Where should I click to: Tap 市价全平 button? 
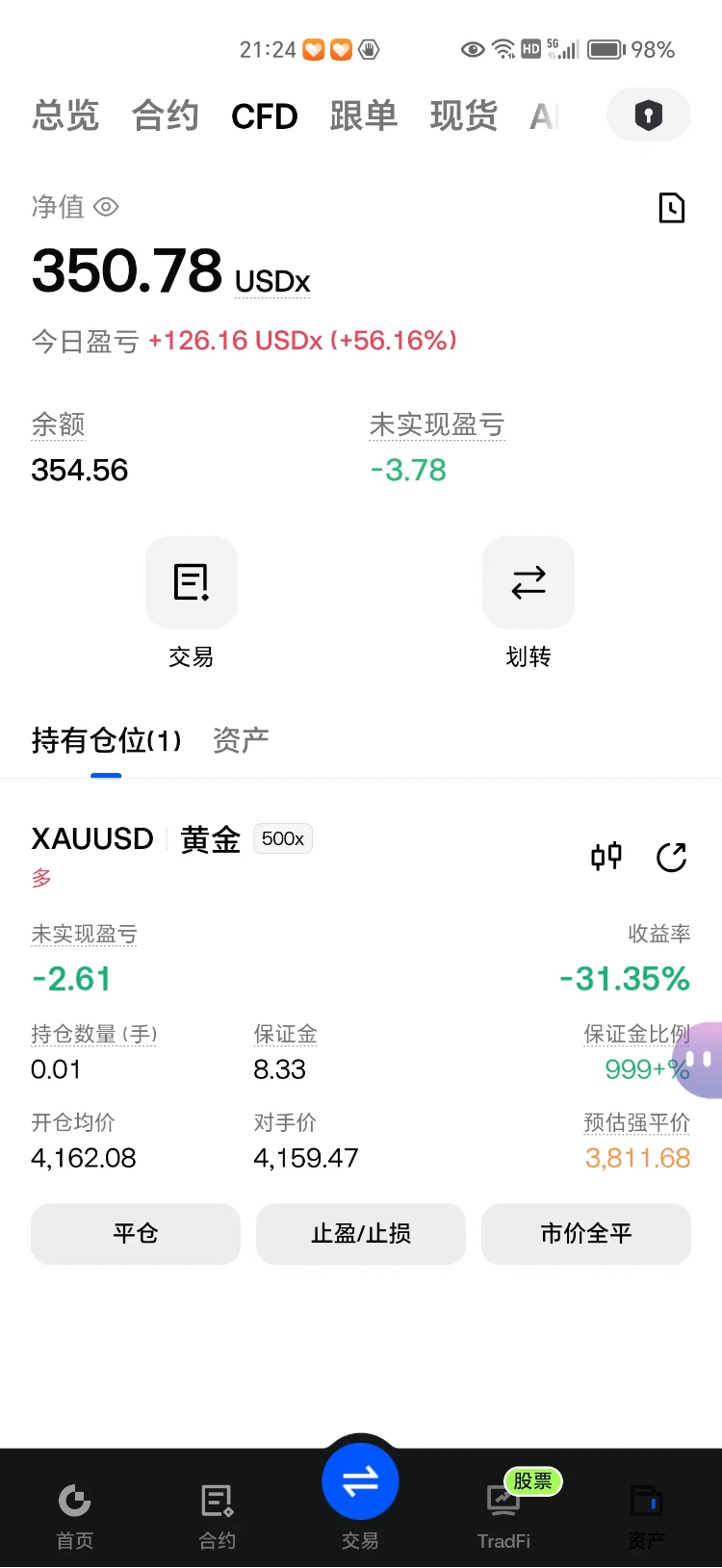(586, 1234)
